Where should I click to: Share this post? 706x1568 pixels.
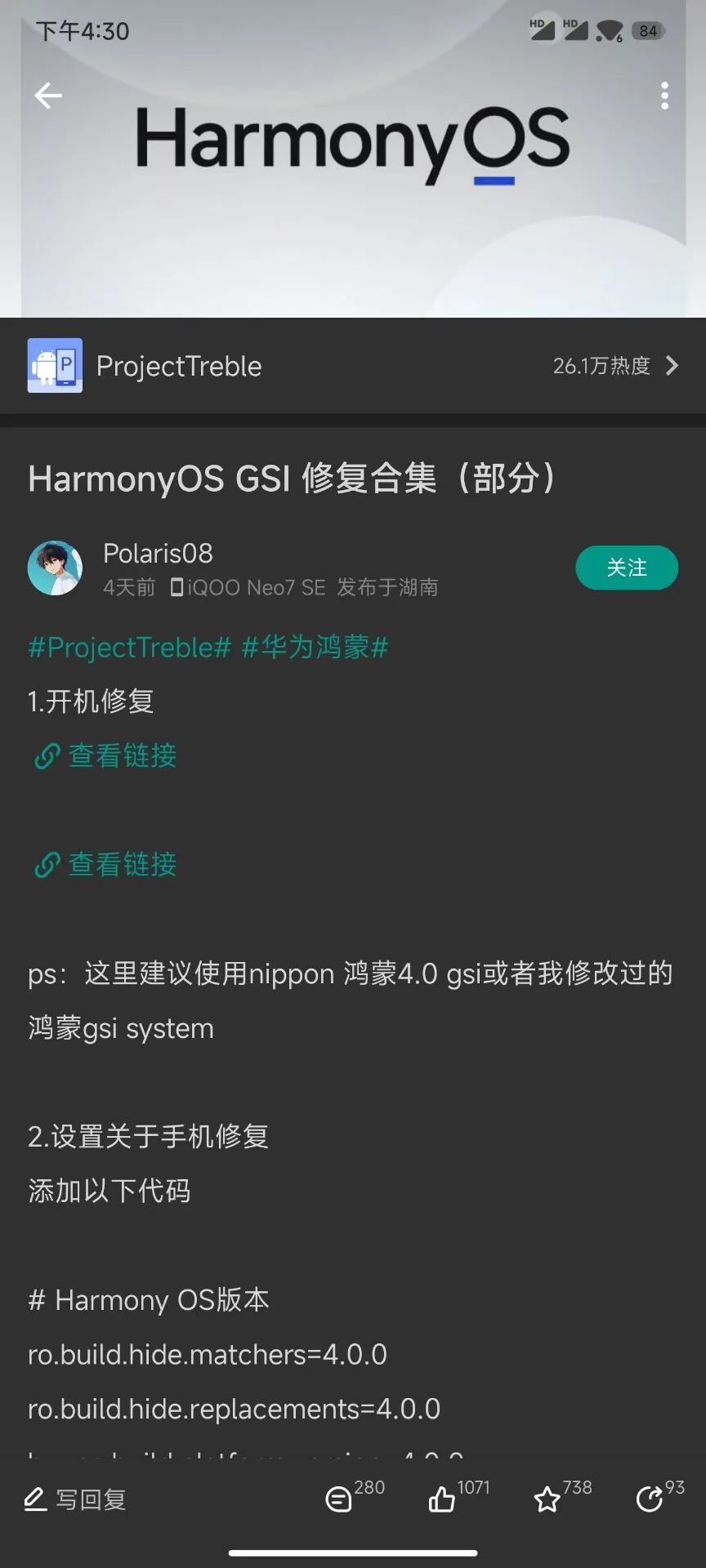pyautogui.click(x=658, y=1498)
